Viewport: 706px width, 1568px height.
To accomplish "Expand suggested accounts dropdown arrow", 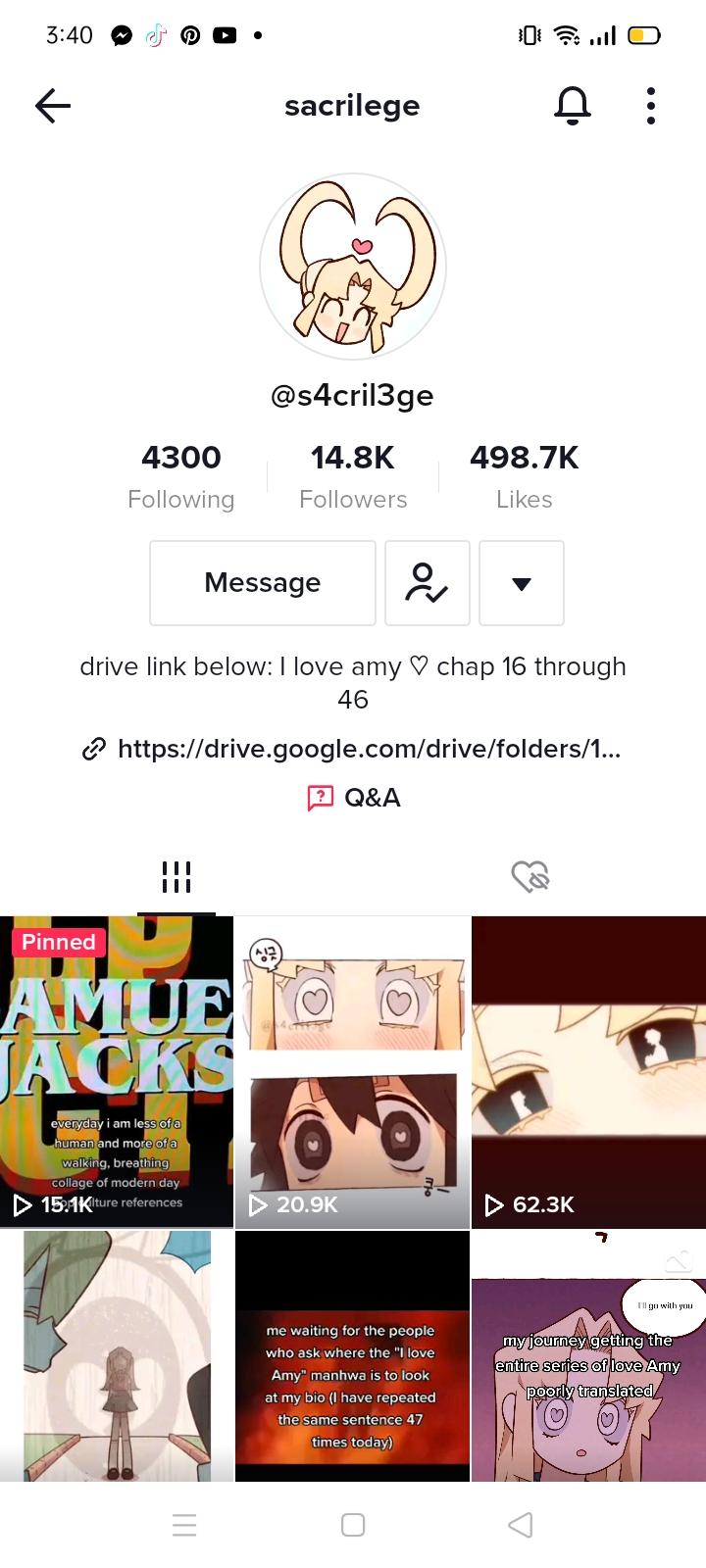I will click(522, 583).
